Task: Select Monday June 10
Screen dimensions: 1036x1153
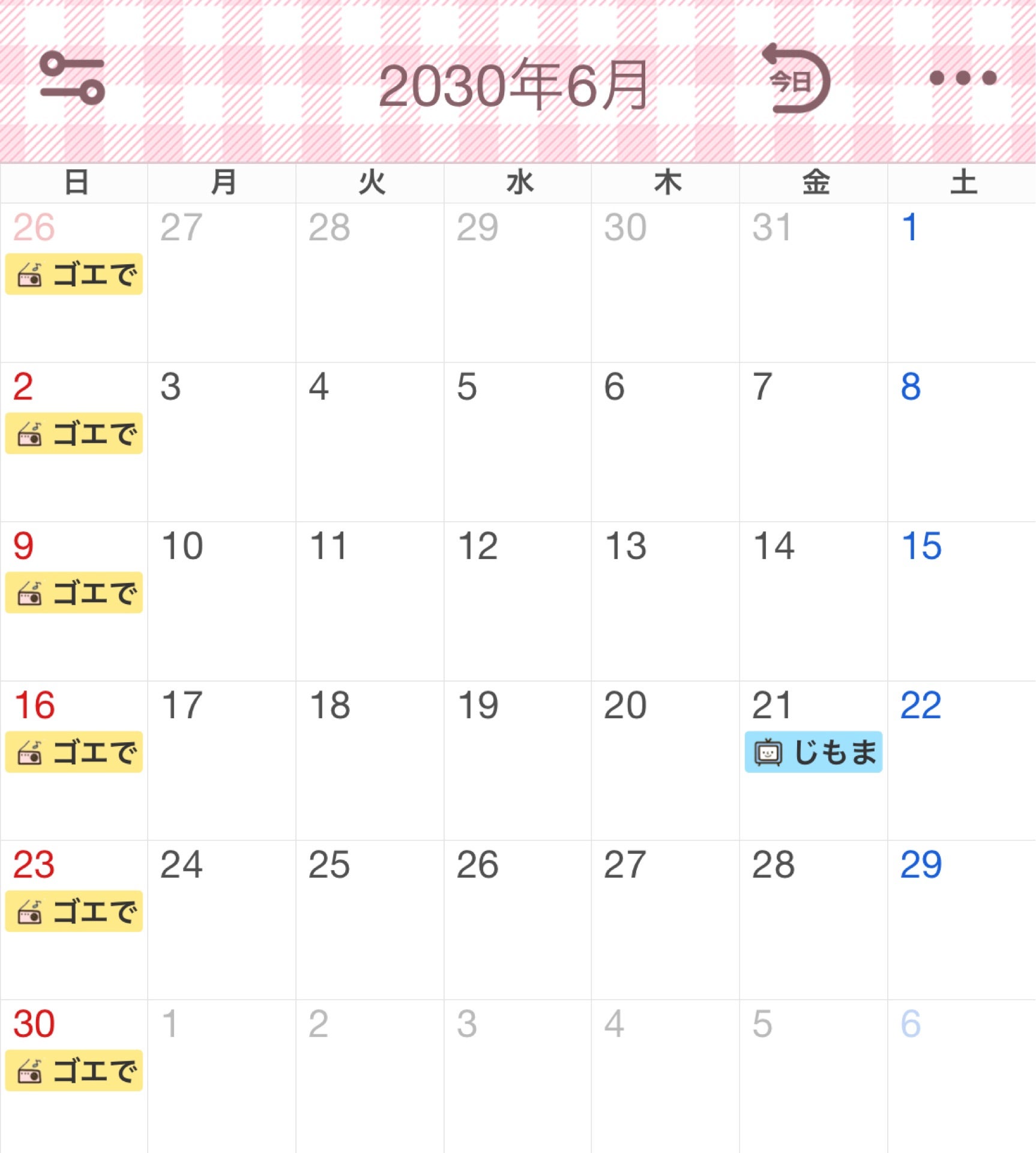Action: 221,601
